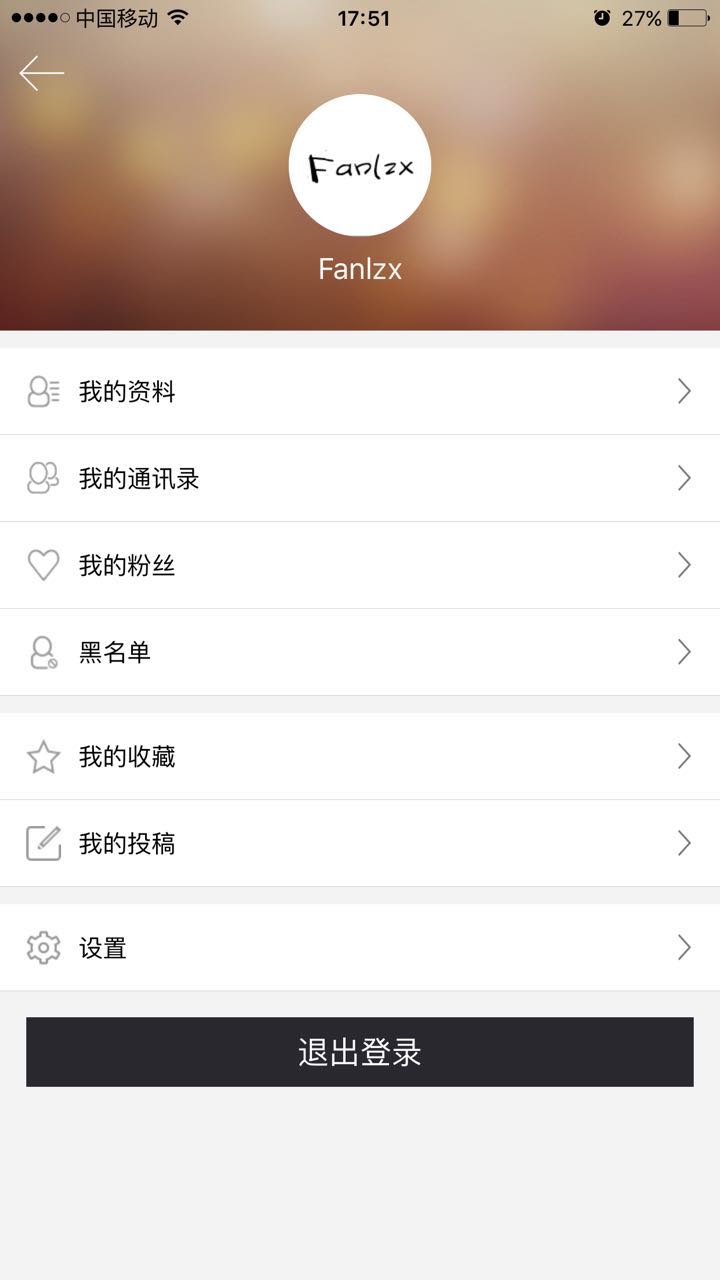Open 我的资料 (My Profile)

(x=360, y=391)
